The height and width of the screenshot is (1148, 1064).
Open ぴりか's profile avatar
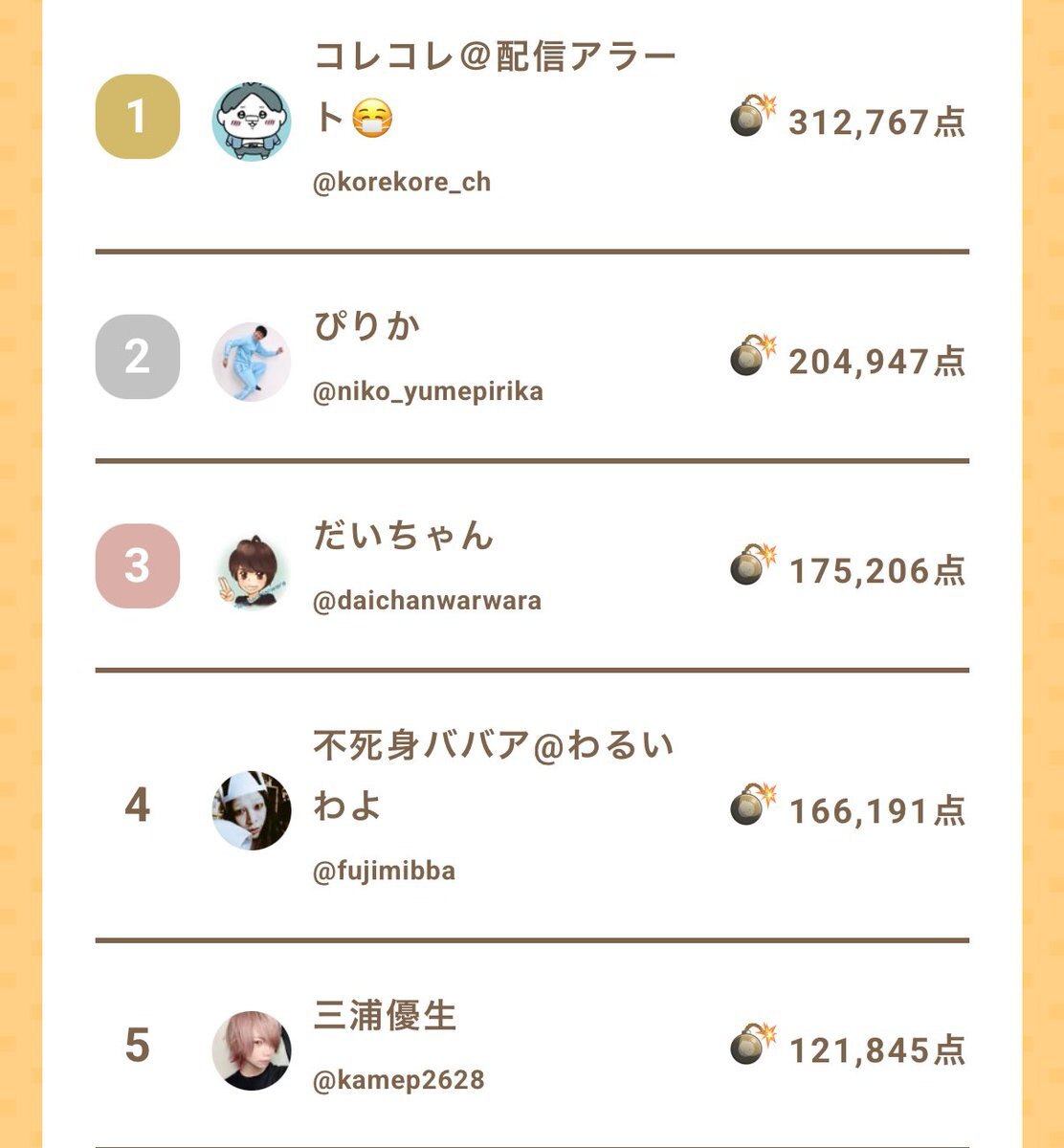pos(253,359)
